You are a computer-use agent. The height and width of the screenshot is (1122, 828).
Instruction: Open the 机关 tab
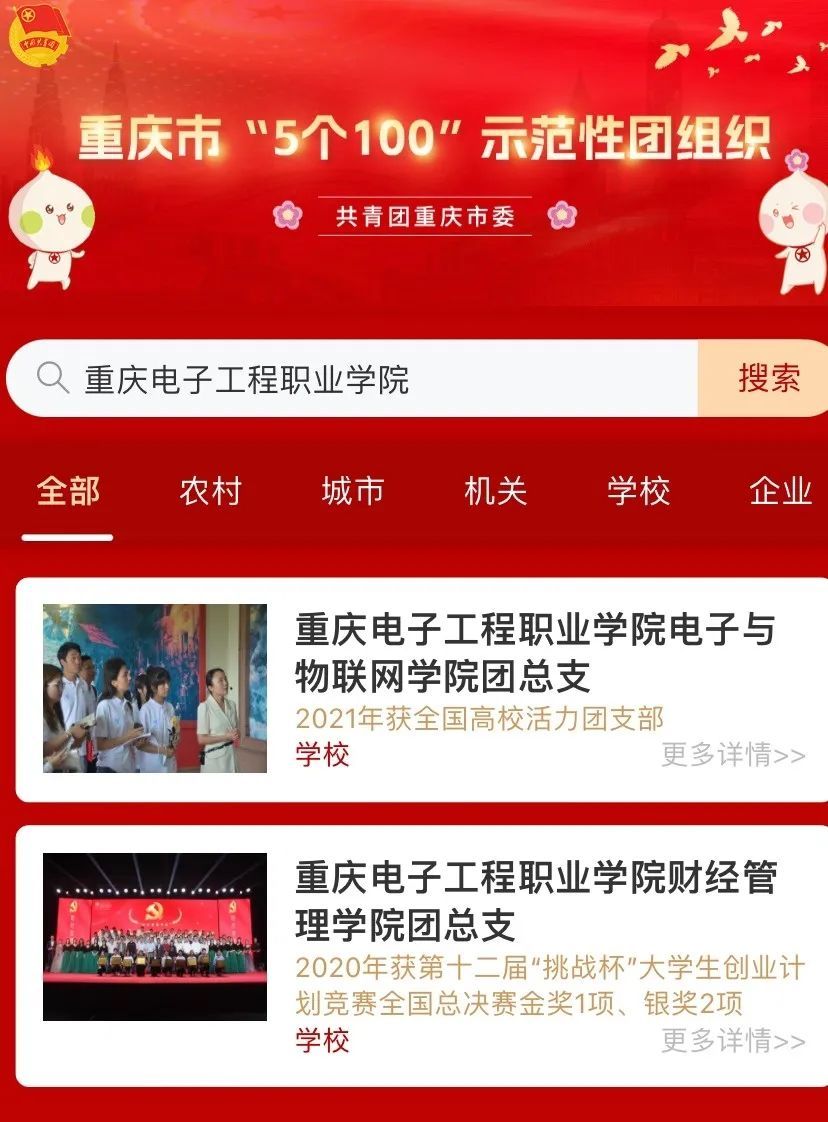click(x=495, y=492)
